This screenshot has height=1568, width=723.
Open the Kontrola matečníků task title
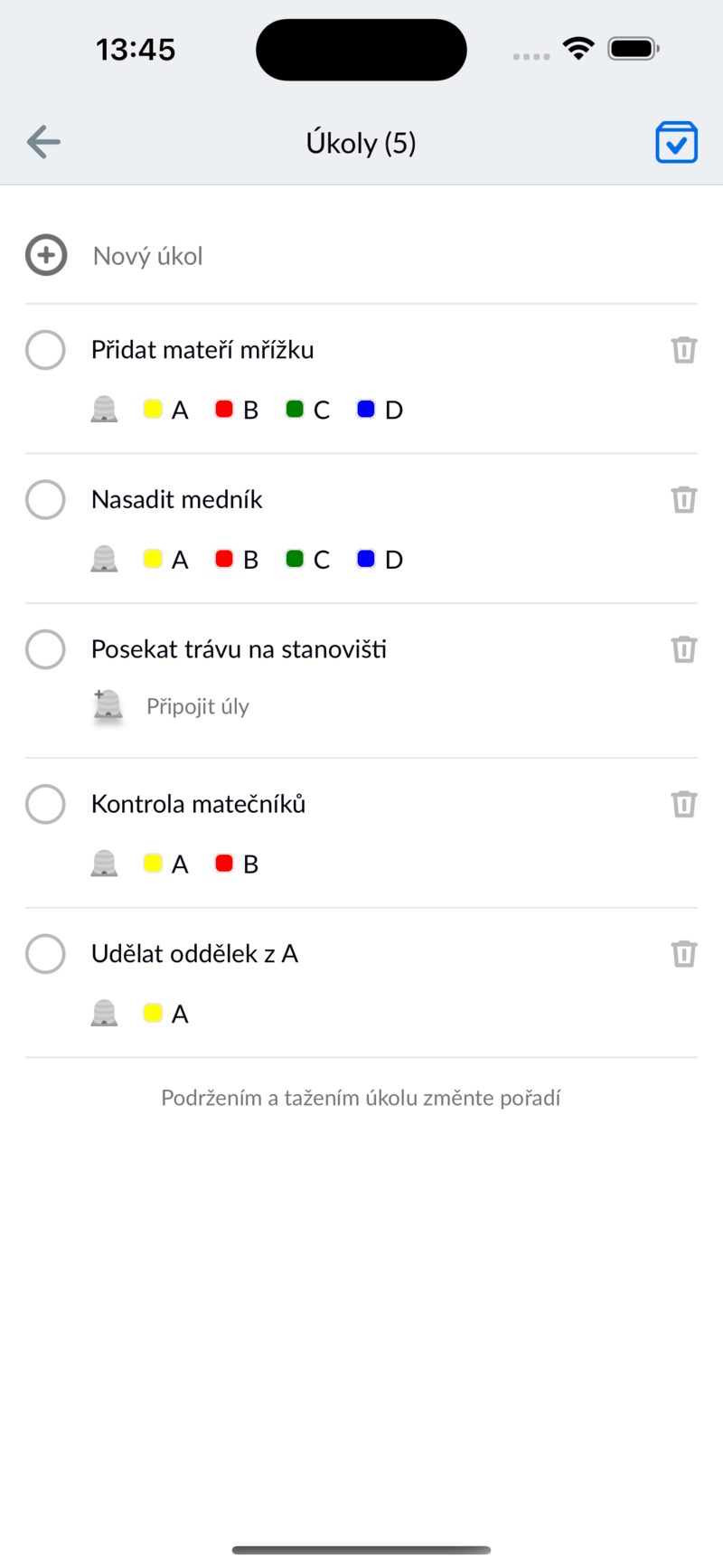point(199,804)
